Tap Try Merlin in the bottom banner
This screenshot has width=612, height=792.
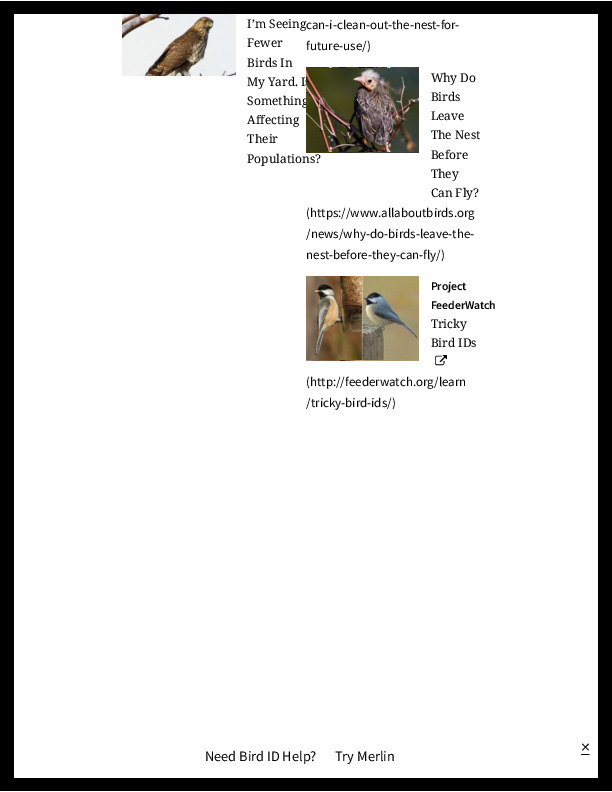(365, 756)
